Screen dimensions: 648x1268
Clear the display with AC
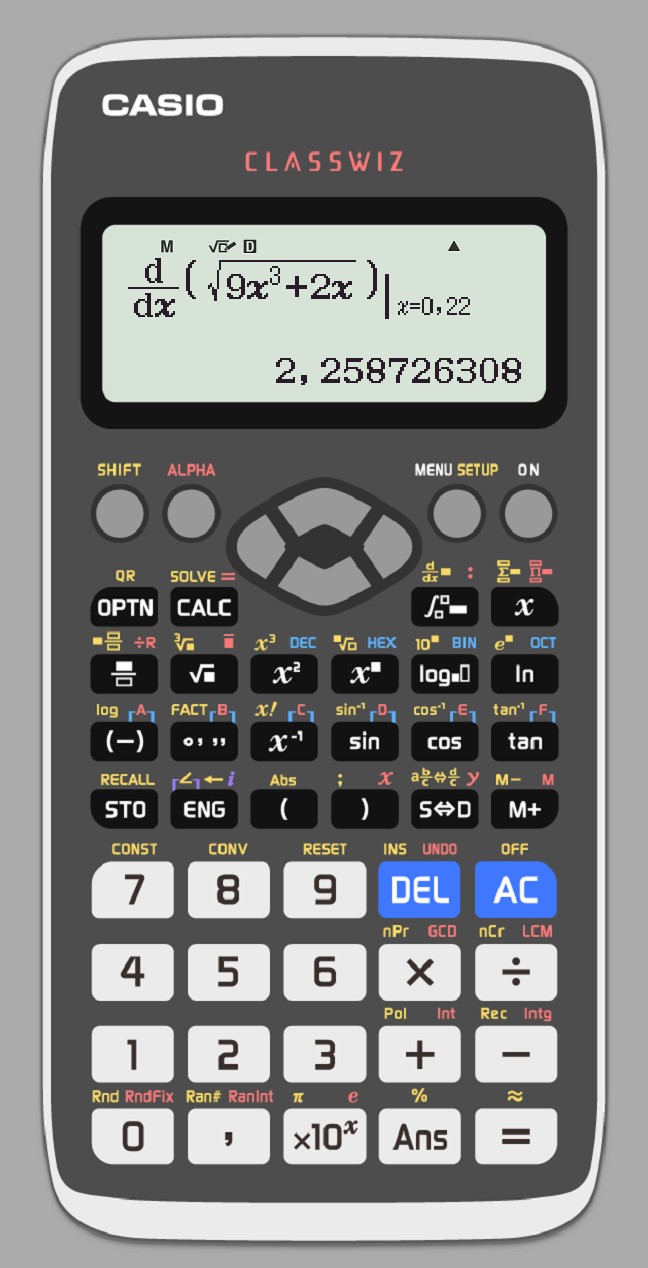click(515, 890)
